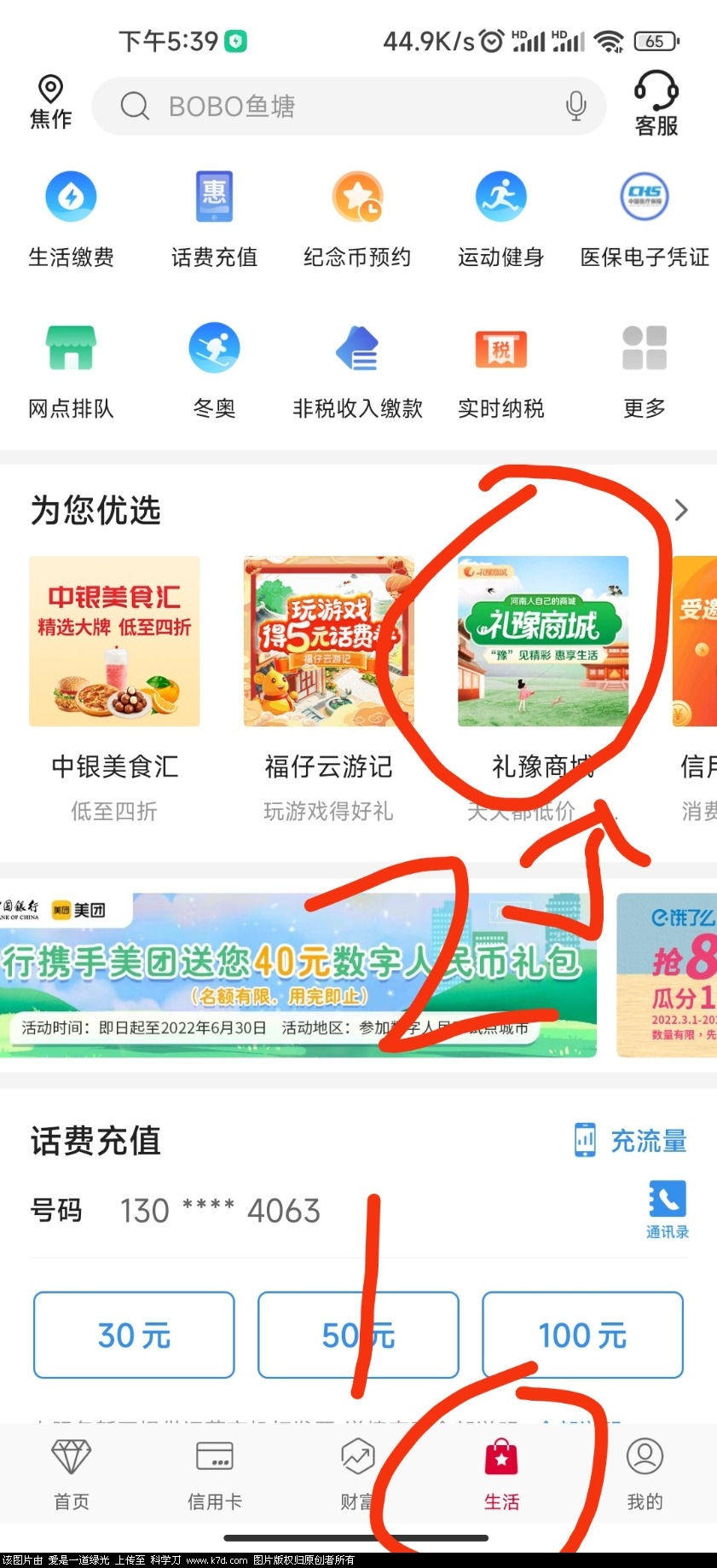
Task: Tap the voice search microphone
Action: tap(575, 106)
